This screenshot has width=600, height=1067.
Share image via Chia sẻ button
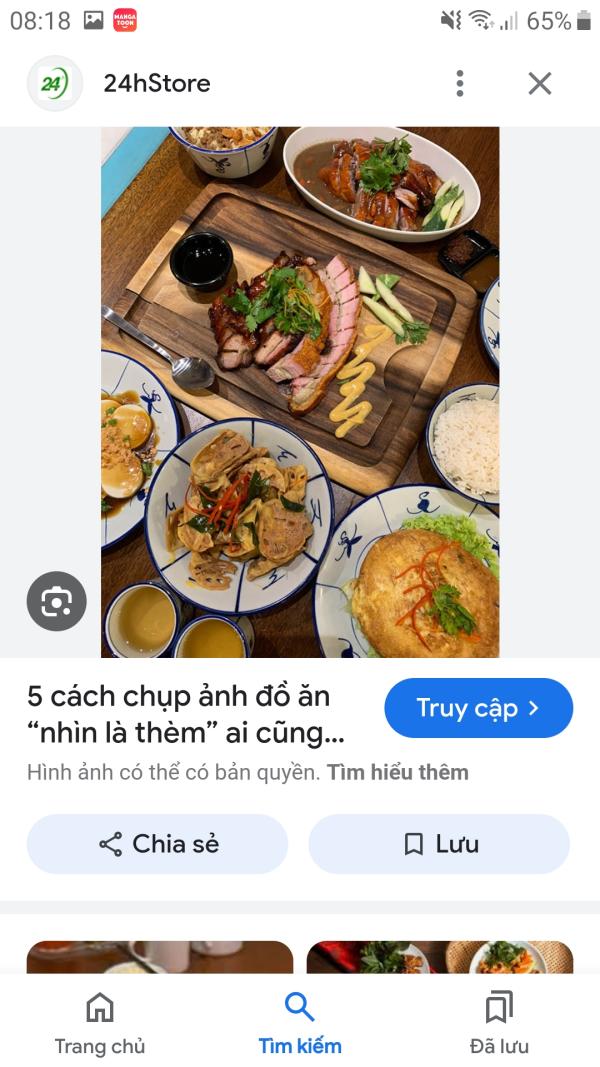tap(158, 844)
